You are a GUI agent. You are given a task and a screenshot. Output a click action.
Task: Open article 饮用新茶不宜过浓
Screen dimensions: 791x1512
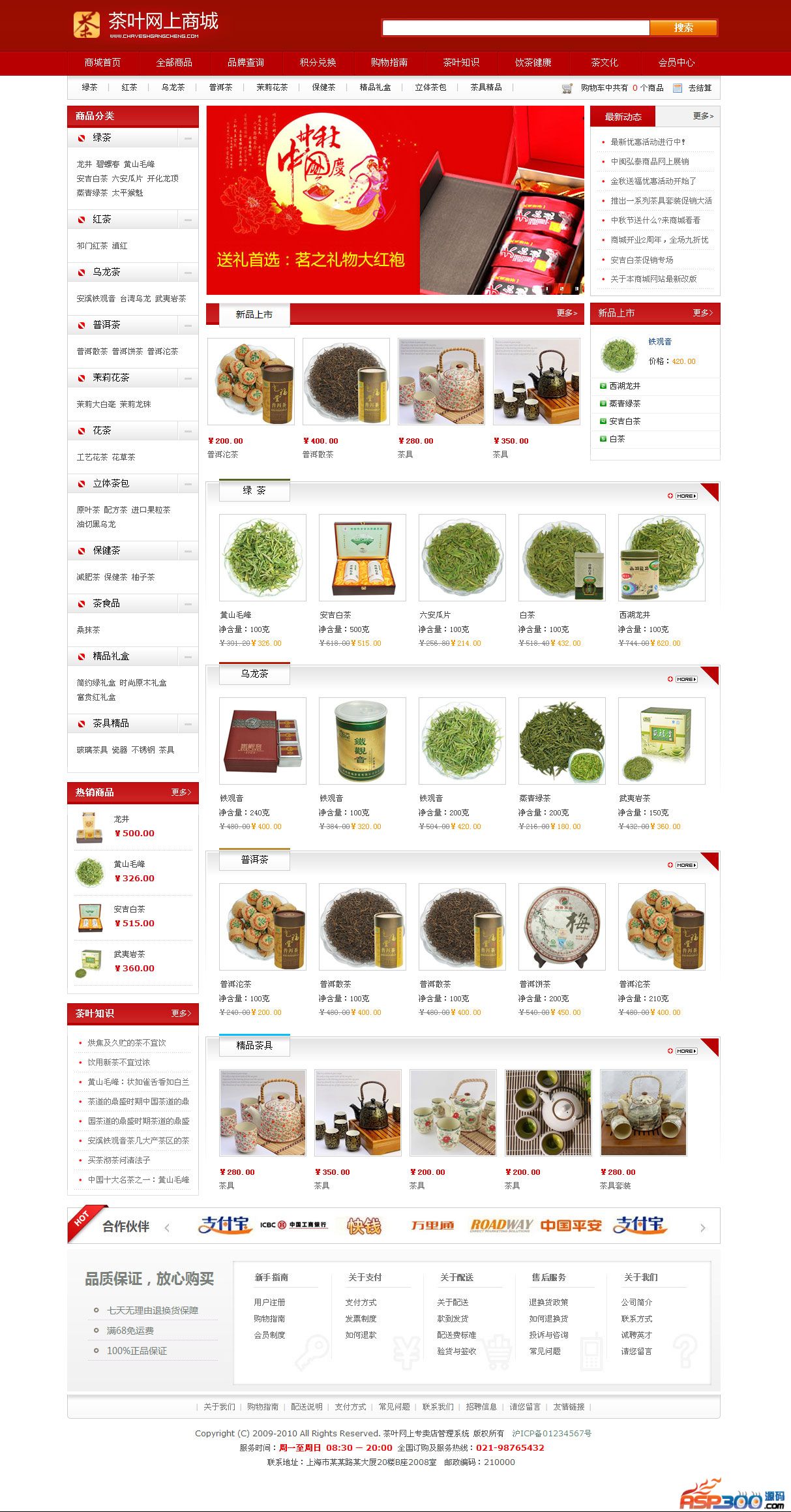pos(119,1062)
